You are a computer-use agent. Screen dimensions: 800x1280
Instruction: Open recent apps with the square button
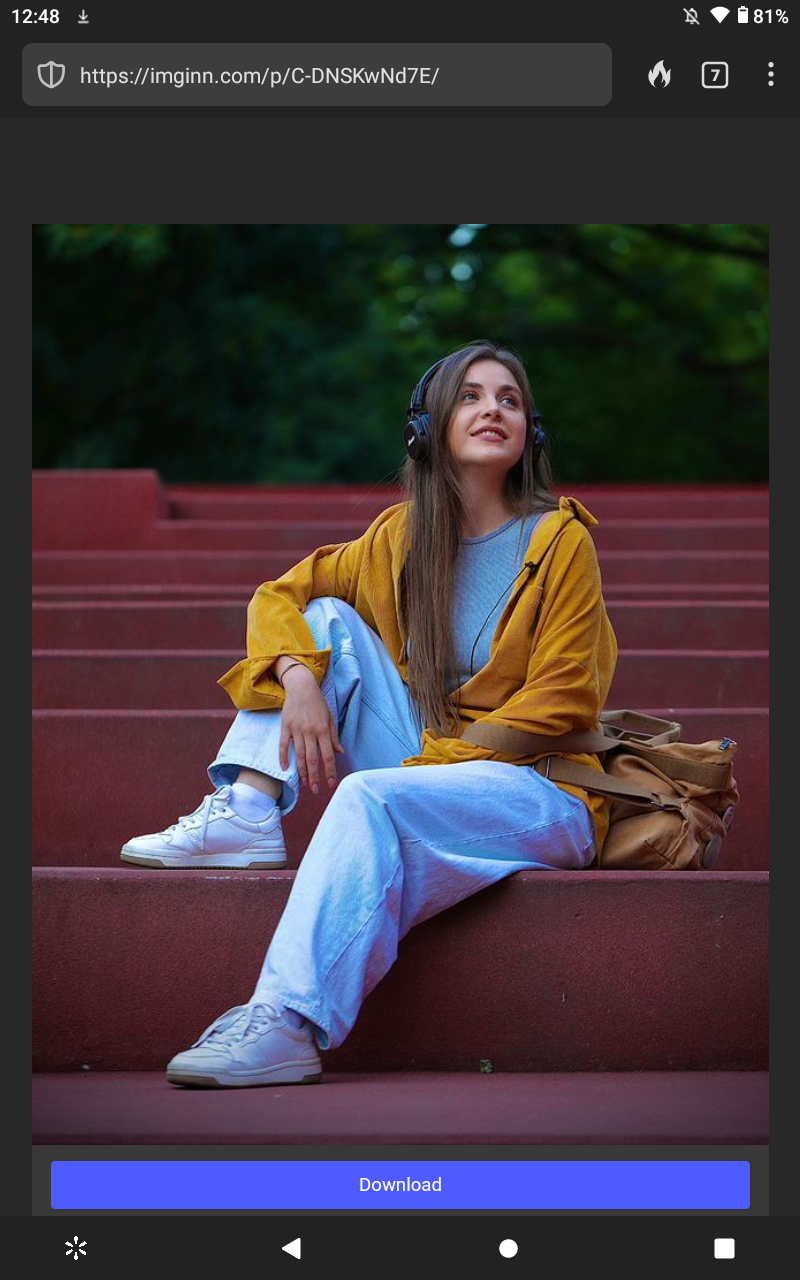[724, 1248]
